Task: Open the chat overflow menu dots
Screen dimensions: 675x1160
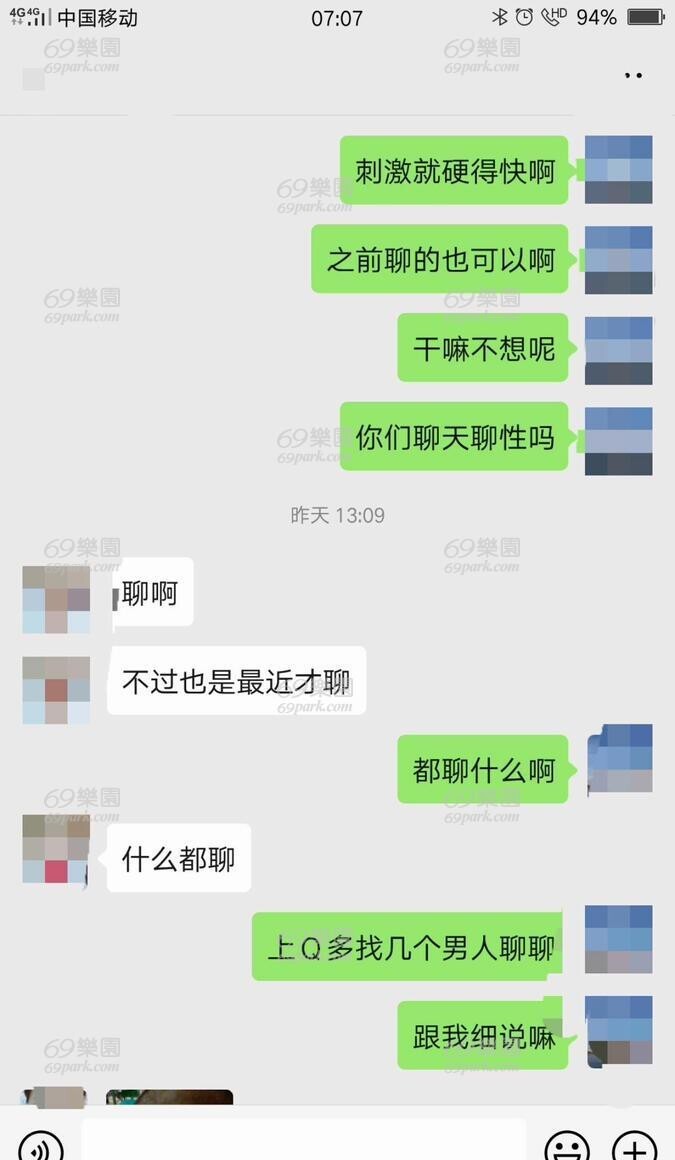Action: coord(633,75)
